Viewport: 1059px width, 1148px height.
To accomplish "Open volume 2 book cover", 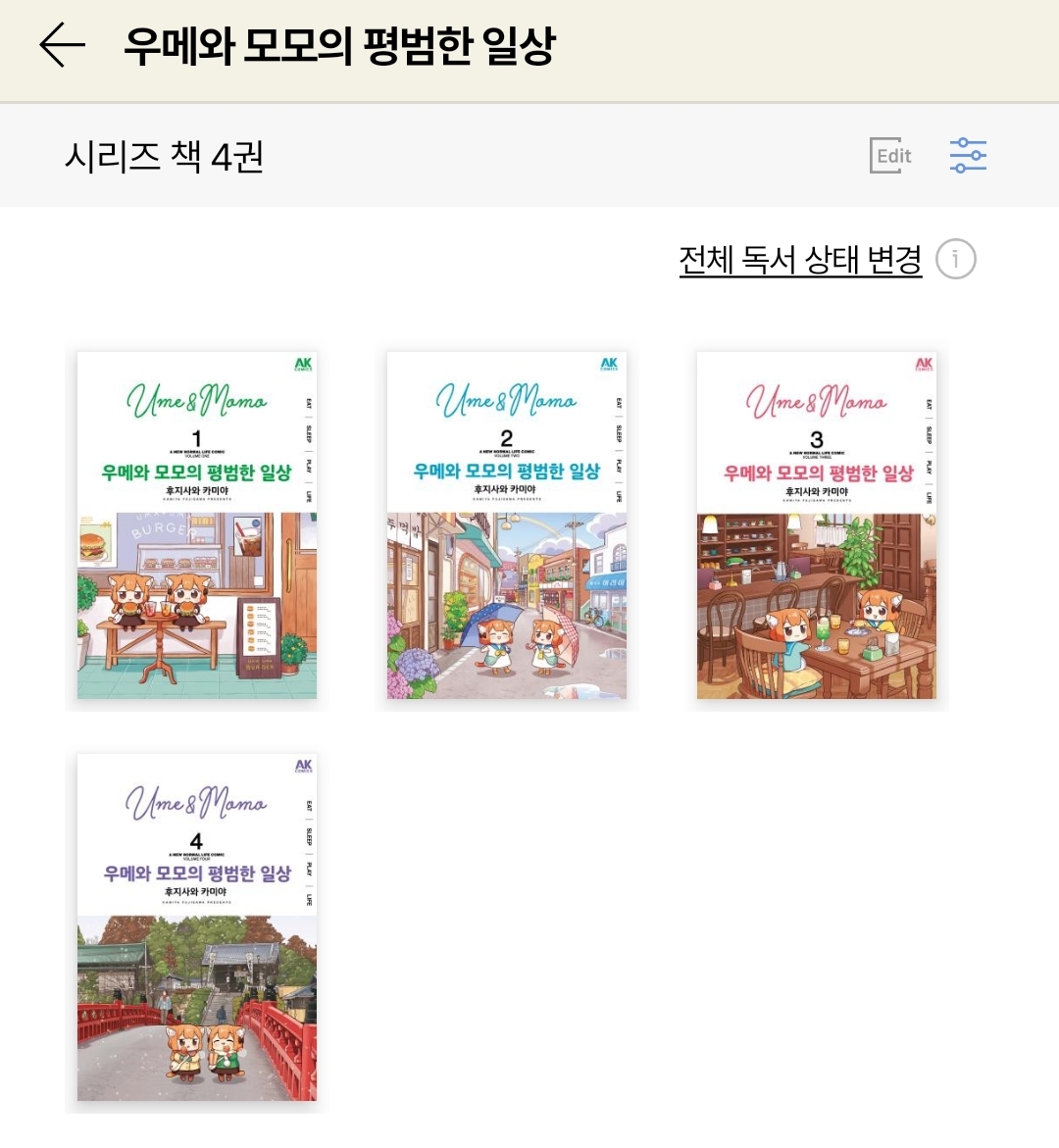I will [x=507, y=525].
